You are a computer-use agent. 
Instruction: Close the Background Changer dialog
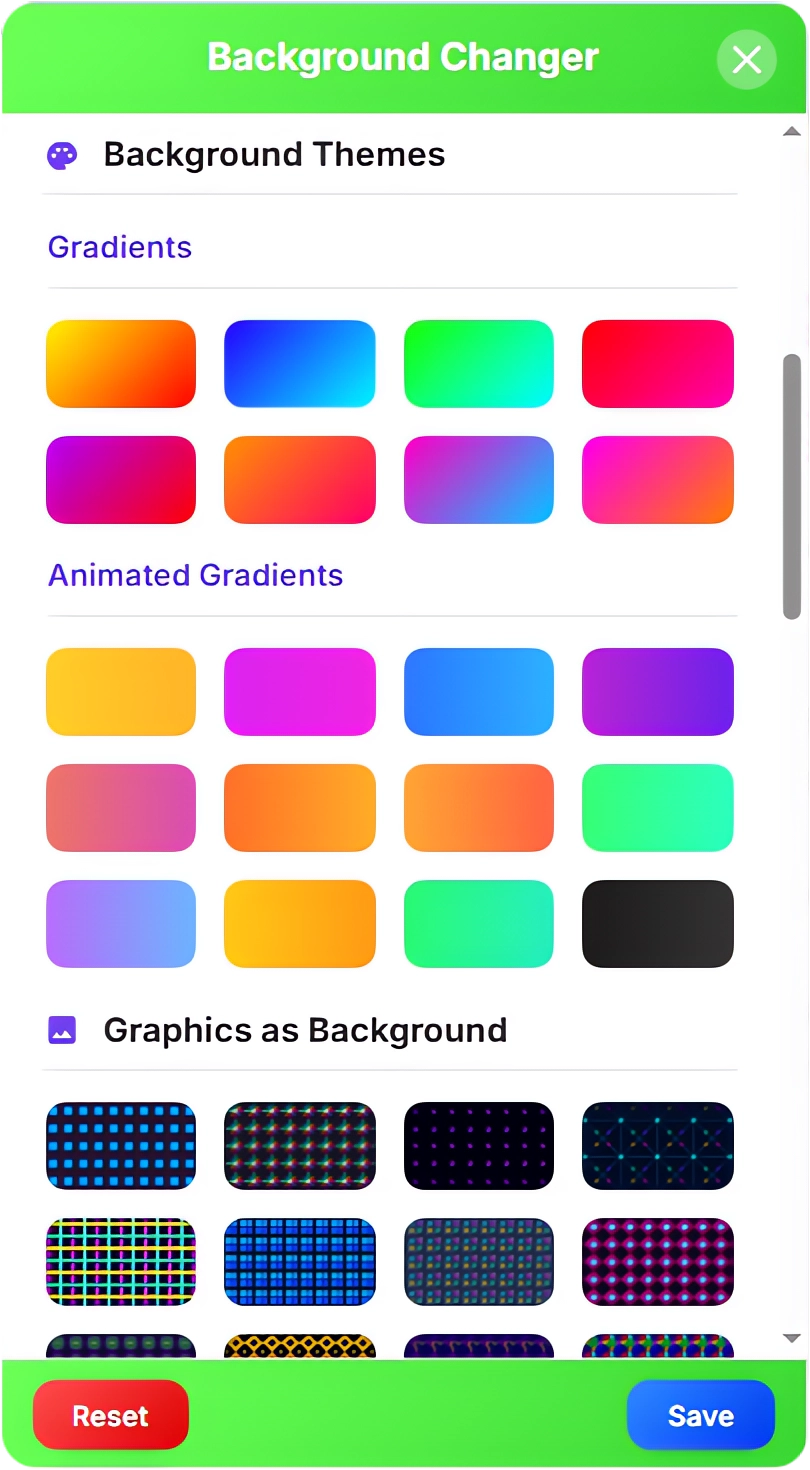(x=746, y=60)
